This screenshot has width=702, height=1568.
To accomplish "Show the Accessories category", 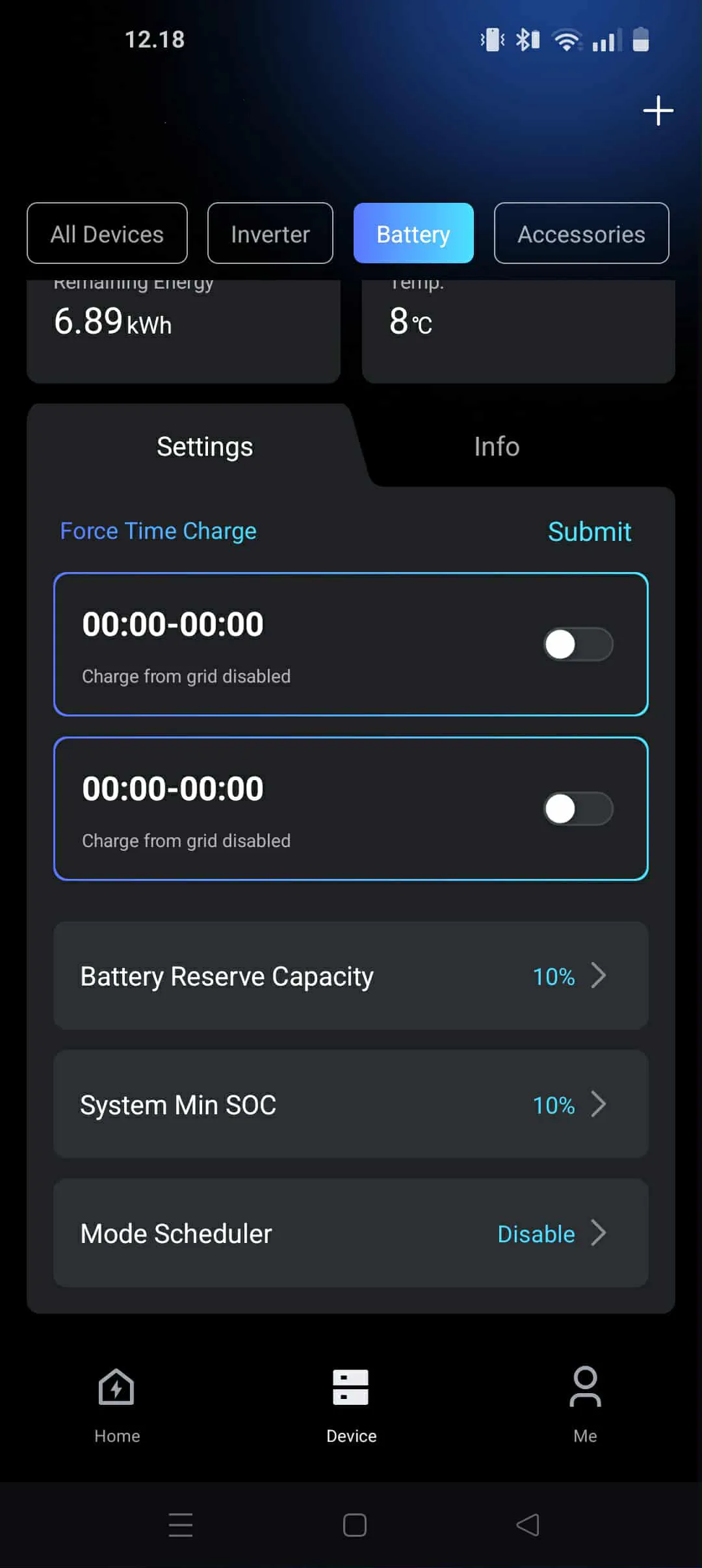I will point(581,233).
